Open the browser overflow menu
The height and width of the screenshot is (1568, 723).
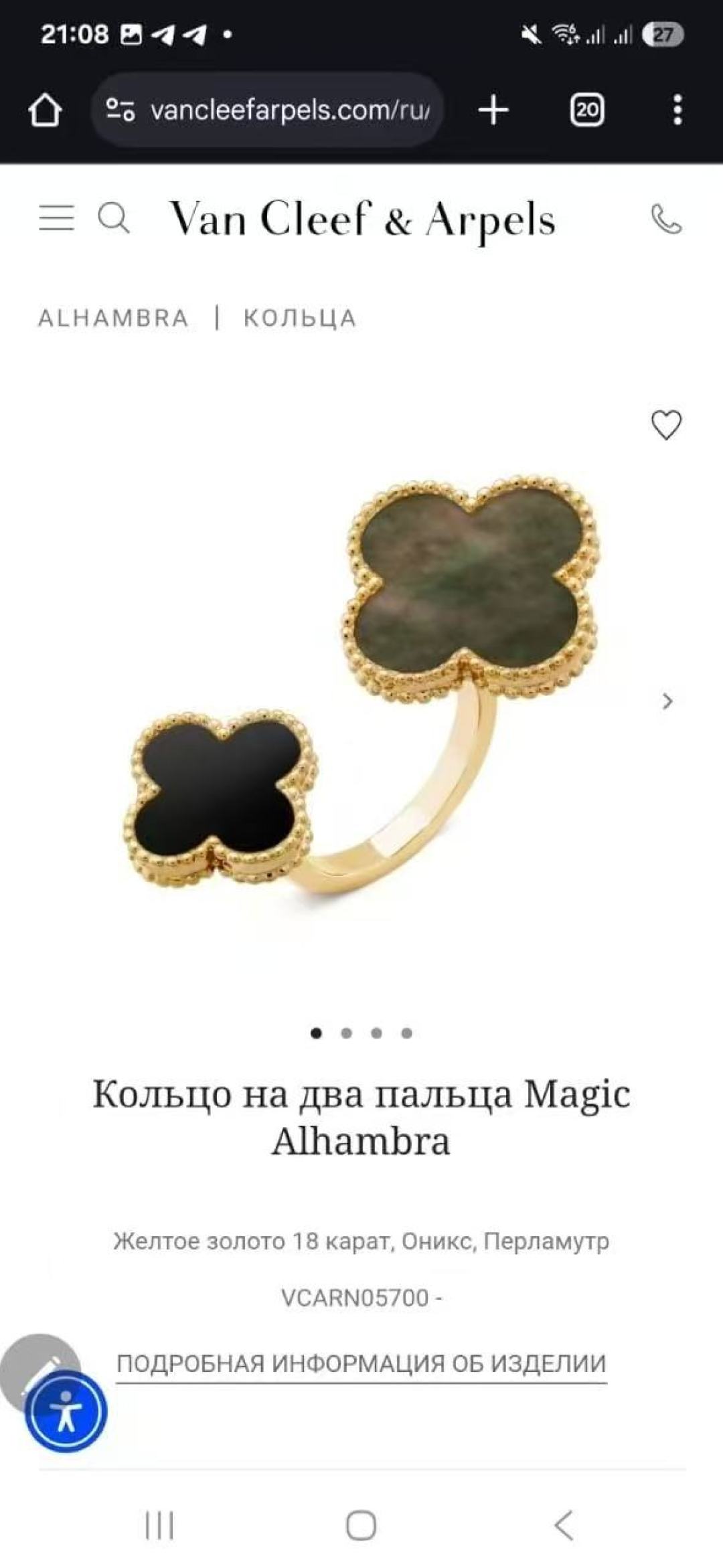677,110
